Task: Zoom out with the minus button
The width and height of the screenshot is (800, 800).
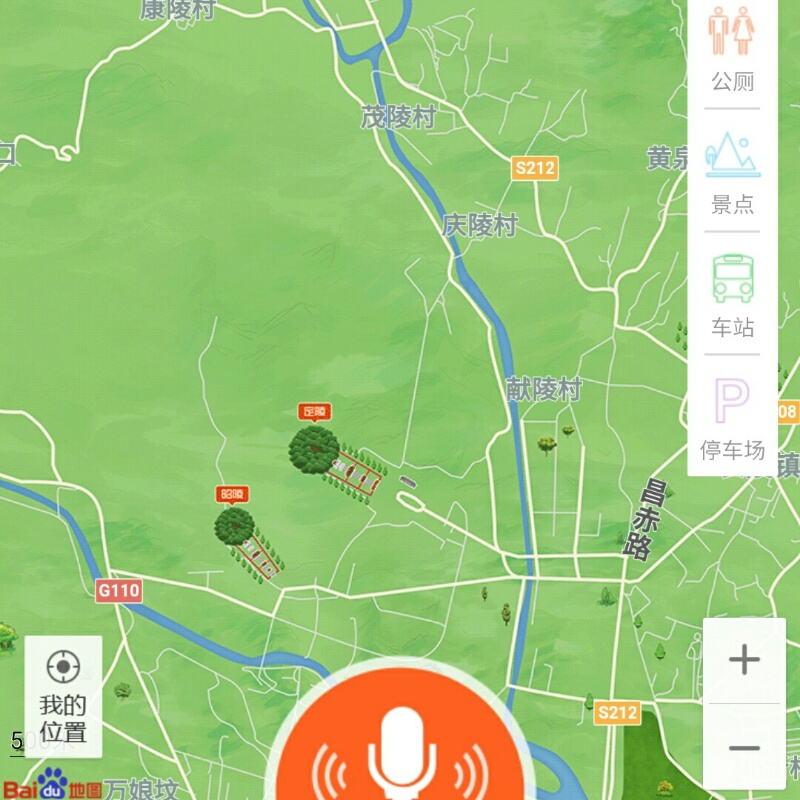Action: click(744, 747)
